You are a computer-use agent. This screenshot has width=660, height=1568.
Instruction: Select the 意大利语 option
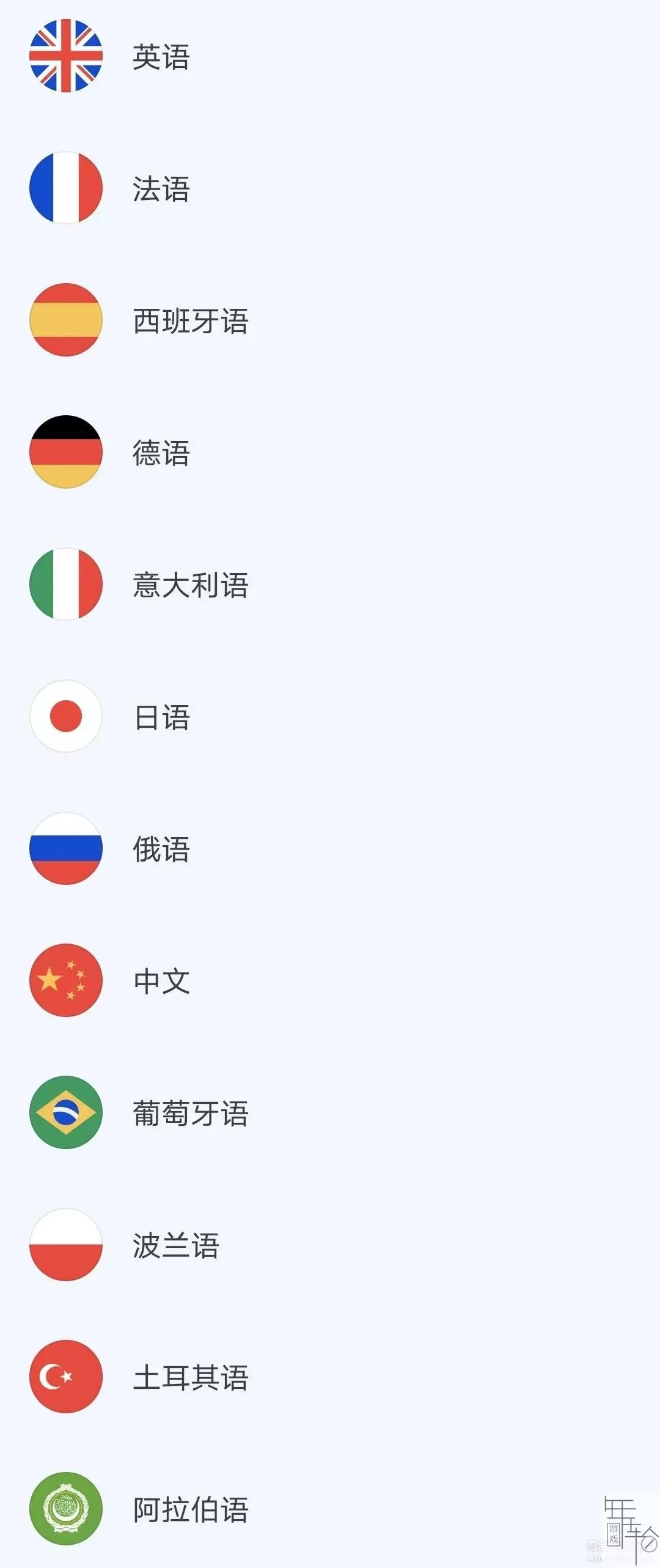point(191,585)
